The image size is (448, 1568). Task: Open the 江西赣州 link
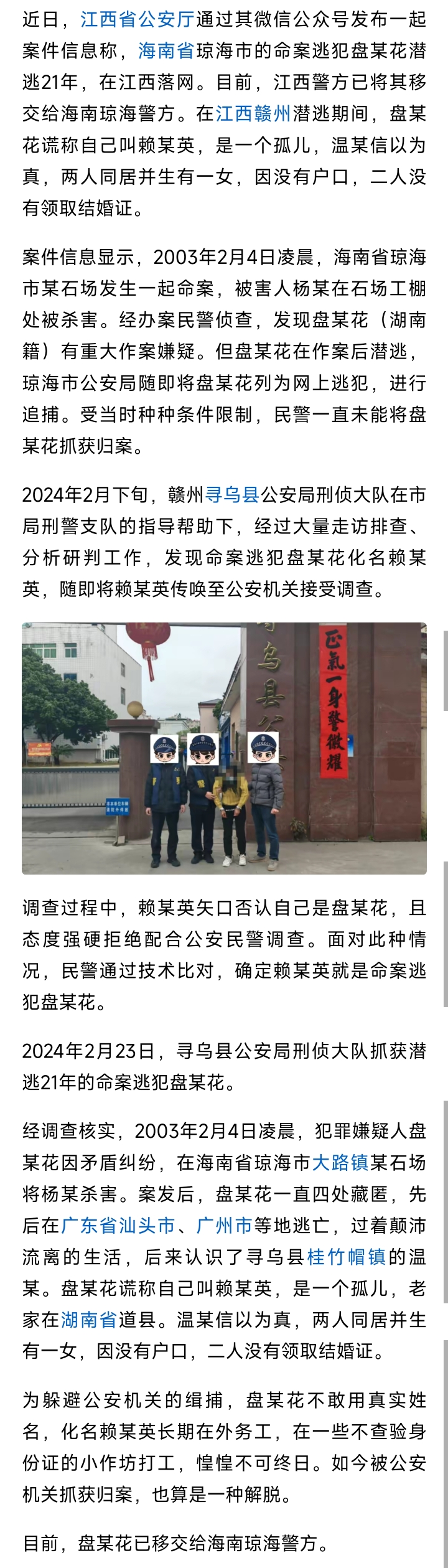(x=253, y=113)
